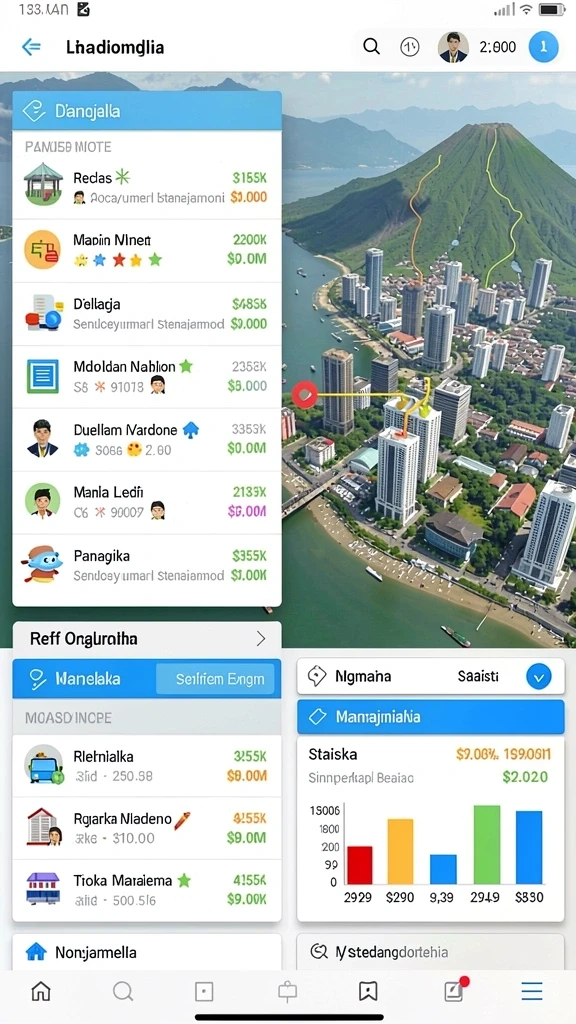Open the Tioka Maraiema item
Image resolution: width=576 pixels, height=1024 pixels.
pyautogui.click(x=147, y=889)
